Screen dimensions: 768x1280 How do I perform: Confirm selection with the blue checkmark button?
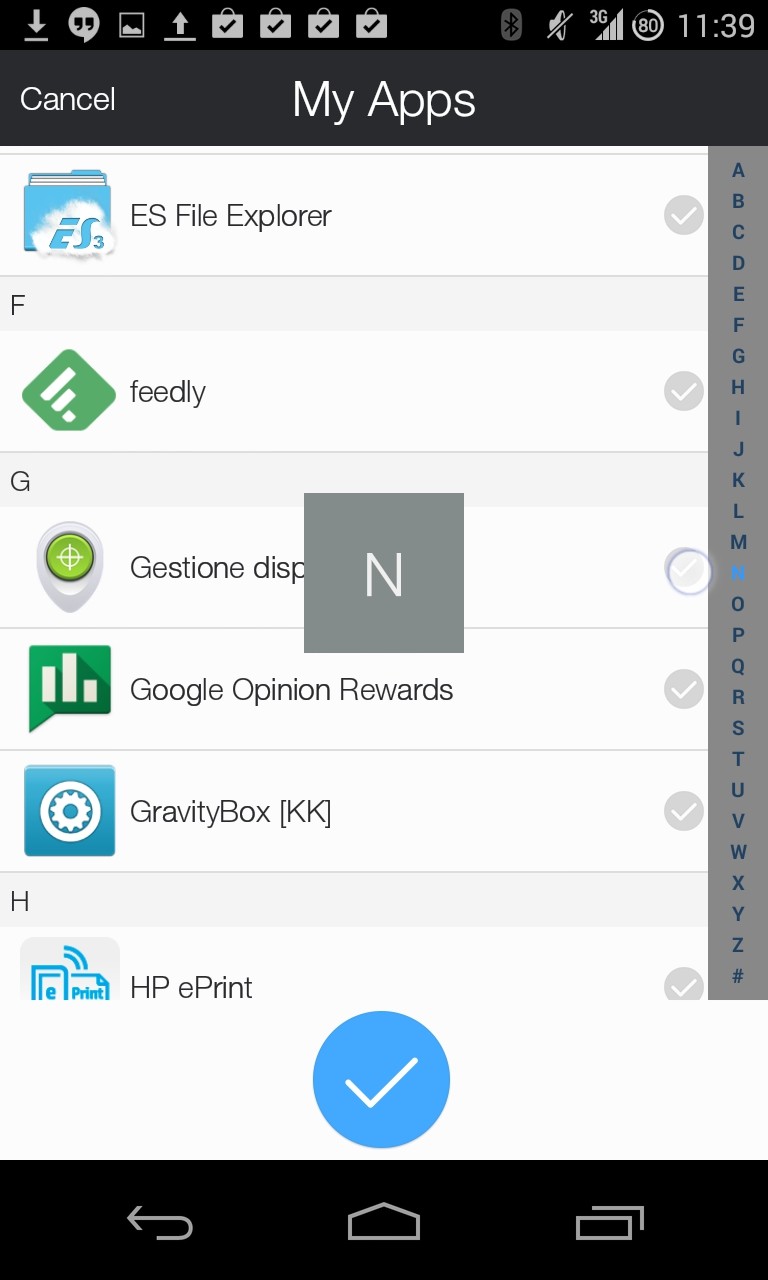[x=381, y=1080]
